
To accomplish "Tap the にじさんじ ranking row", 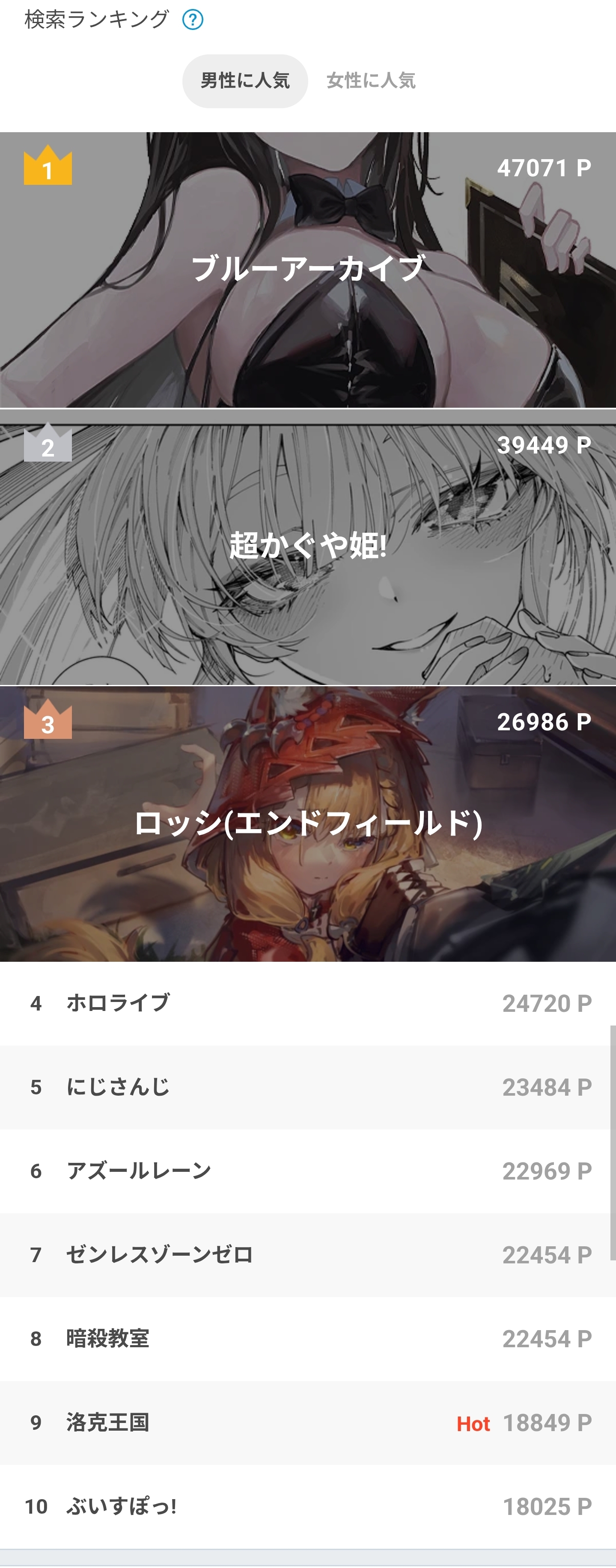I will [308, 1087].
